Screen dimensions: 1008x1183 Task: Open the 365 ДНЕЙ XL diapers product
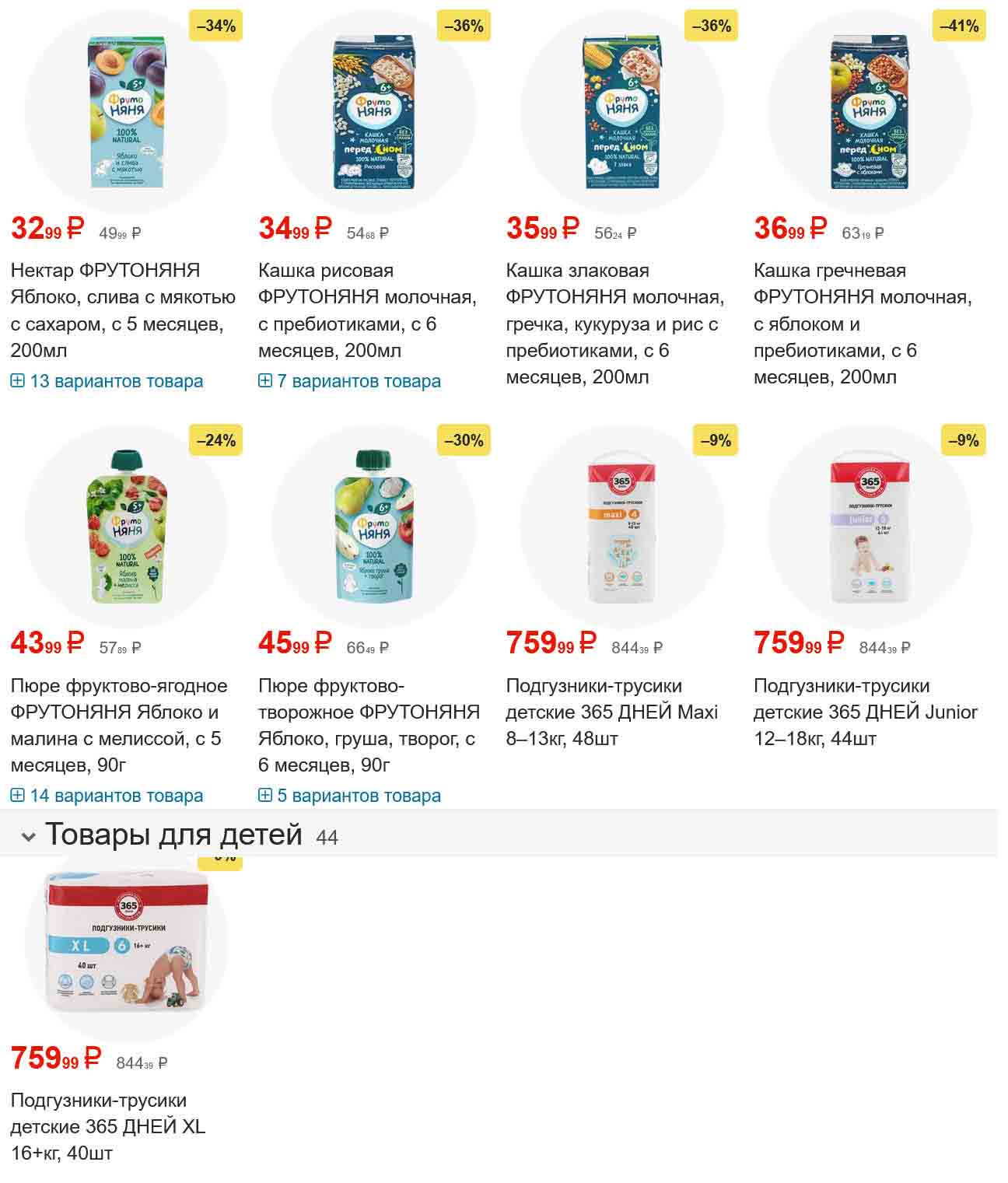point(108,1126)
